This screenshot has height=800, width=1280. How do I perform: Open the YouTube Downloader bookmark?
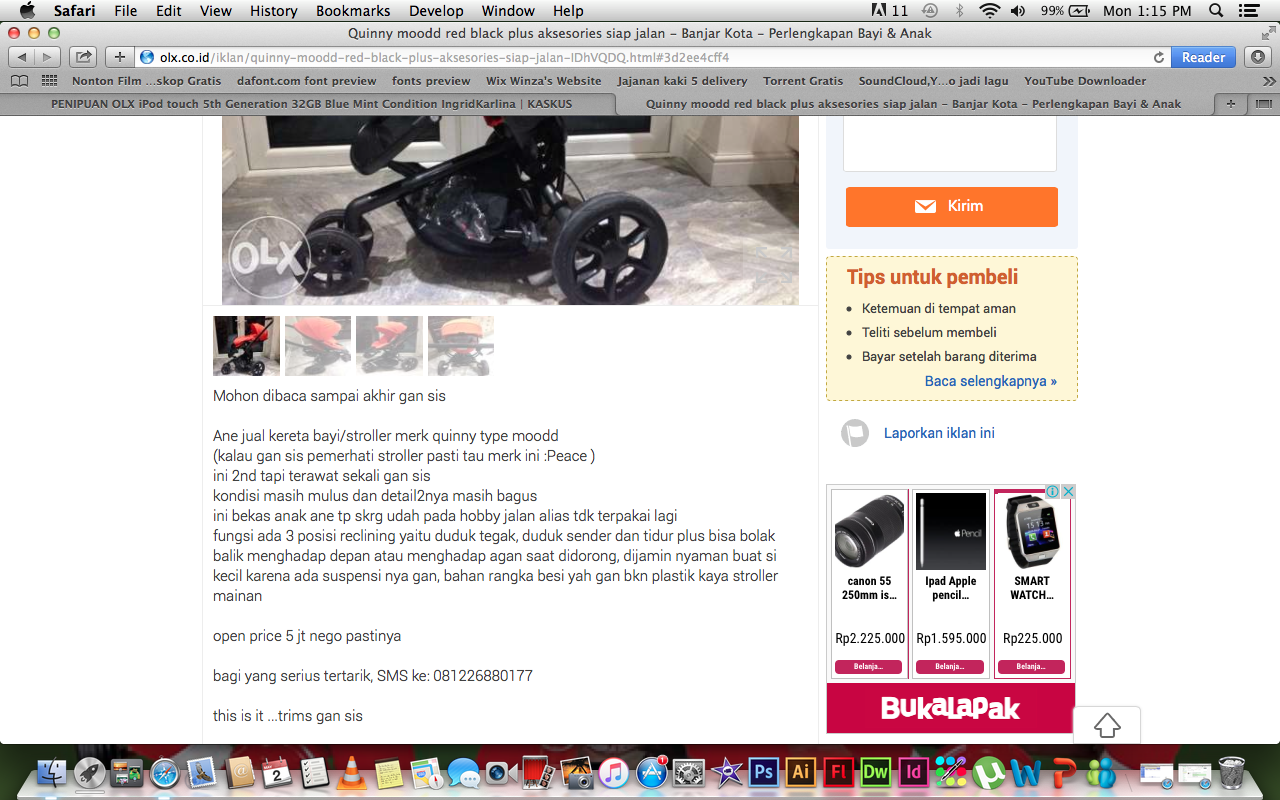[x=1084, y=80]
